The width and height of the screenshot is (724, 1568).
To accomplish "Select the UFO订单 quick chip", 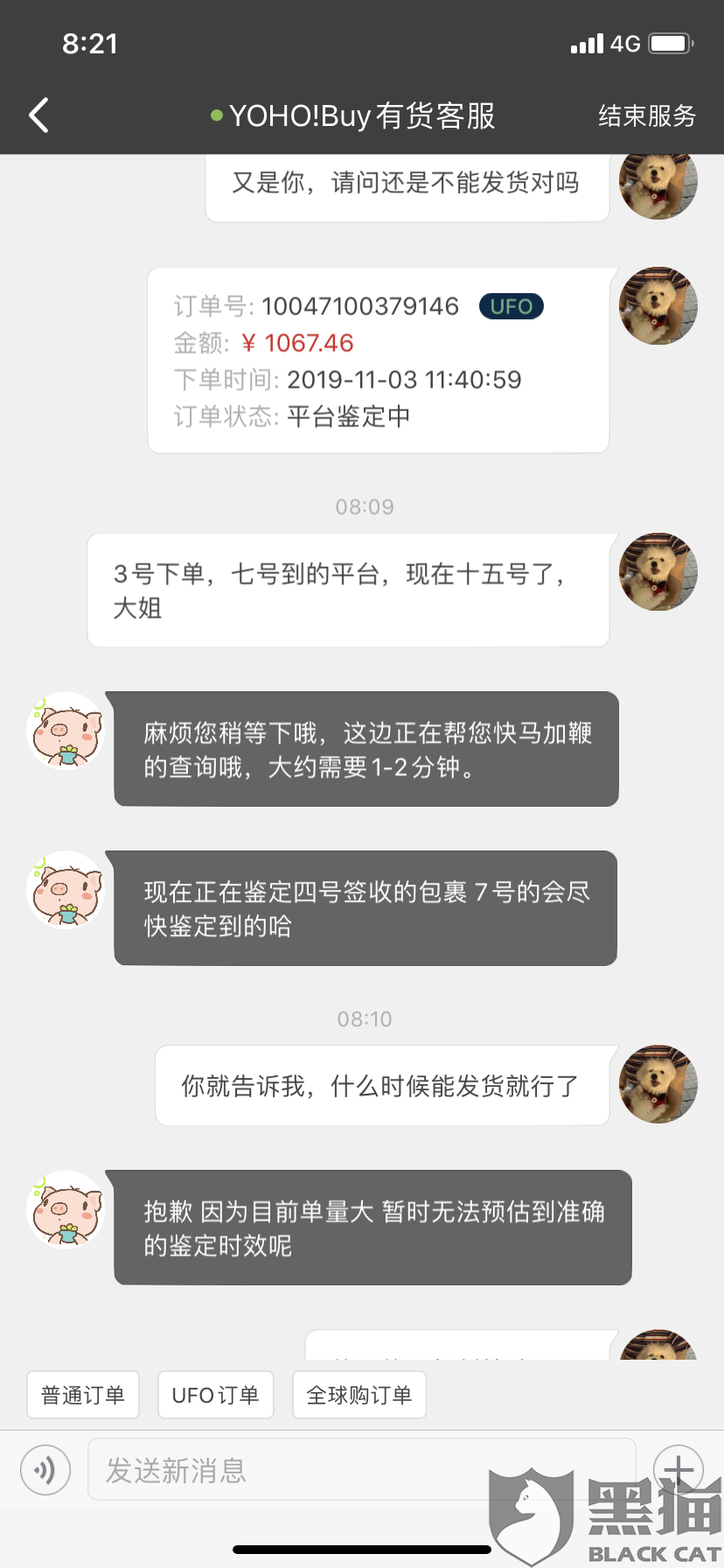I will (x=215, y=1395).
